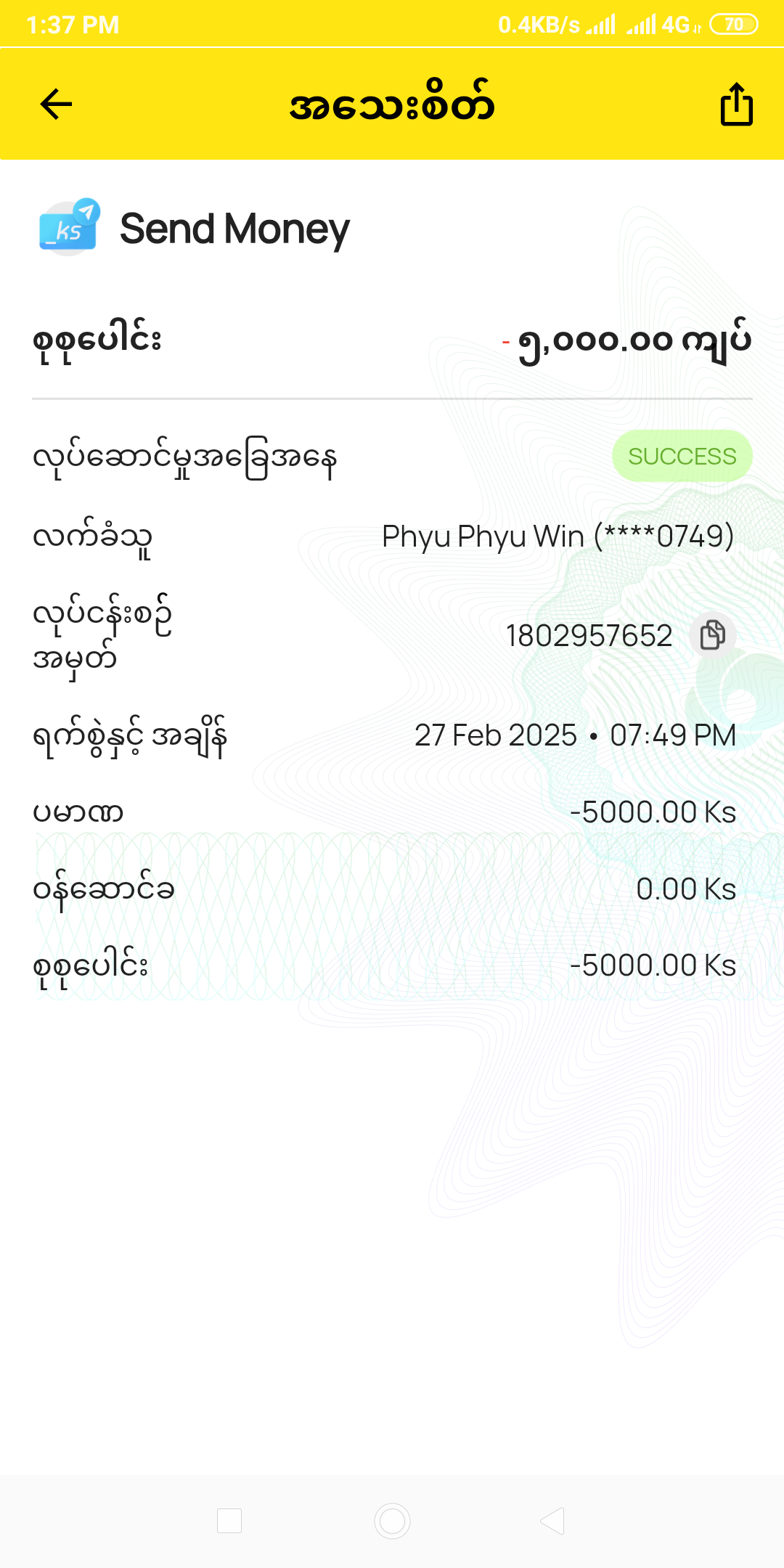Go back using the header arrow
This screenshot has width=784, height=1568.
click(x=56, y=104)
